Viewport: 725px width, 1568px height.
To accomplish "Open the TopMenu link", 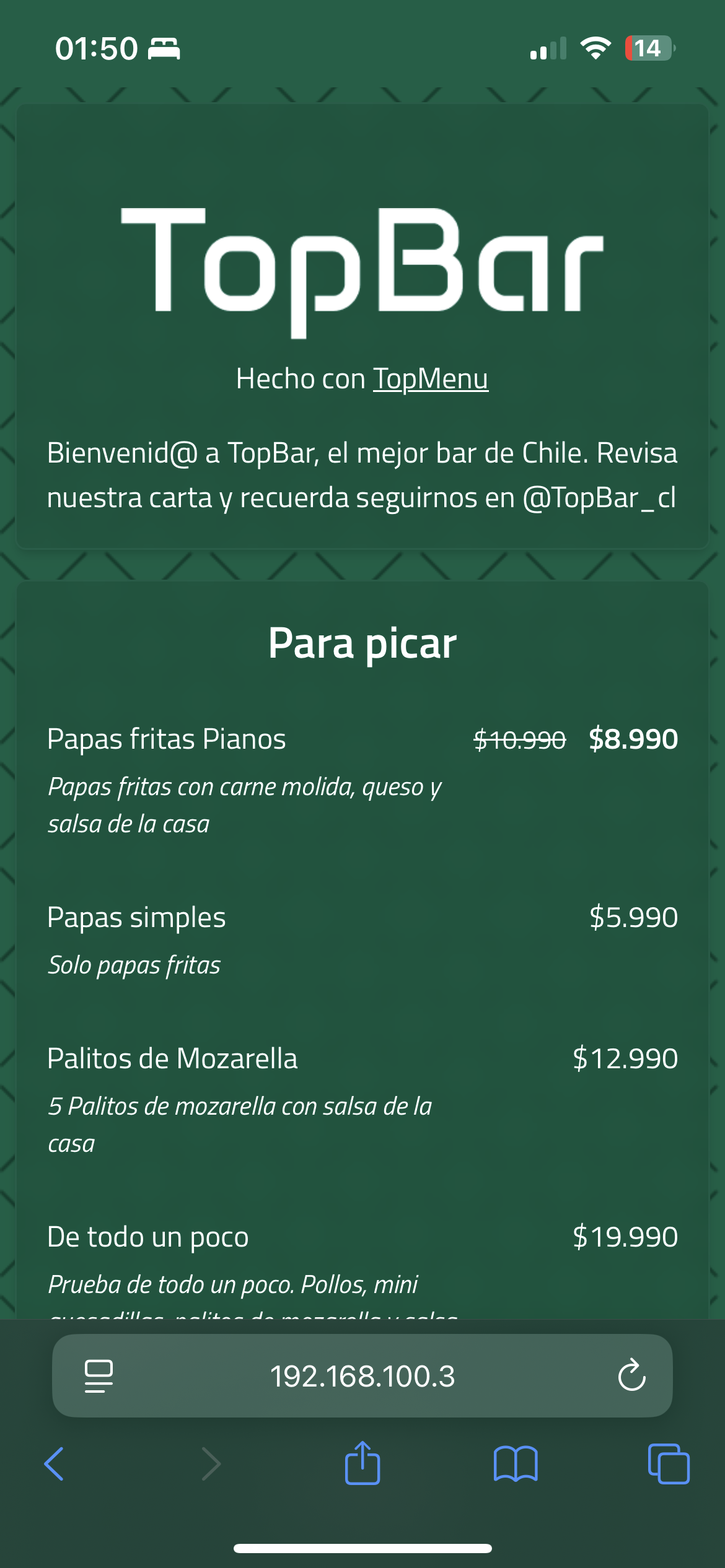I will [x=430, y=379].
